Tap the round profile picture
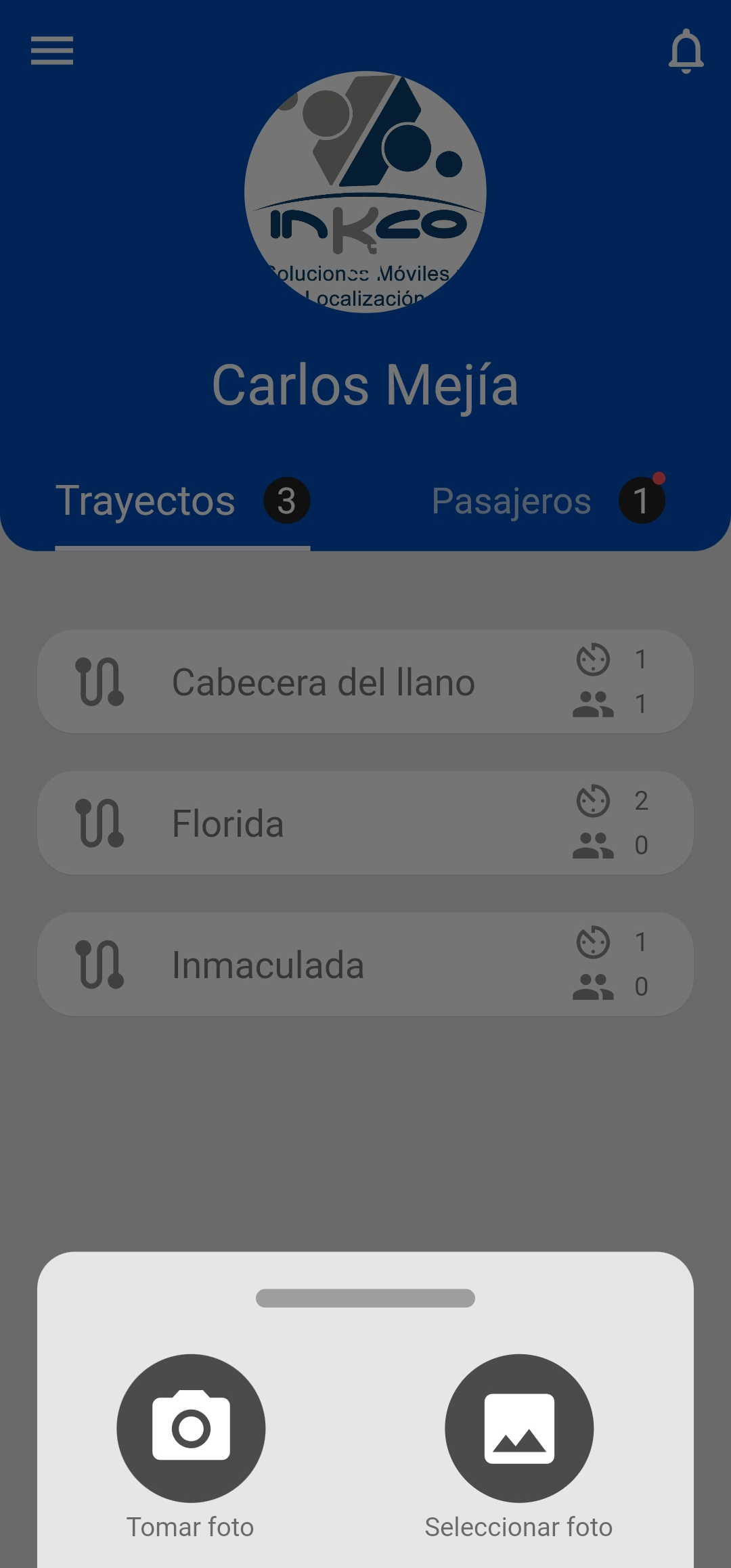731x1568 pixels. pos(365,192)
